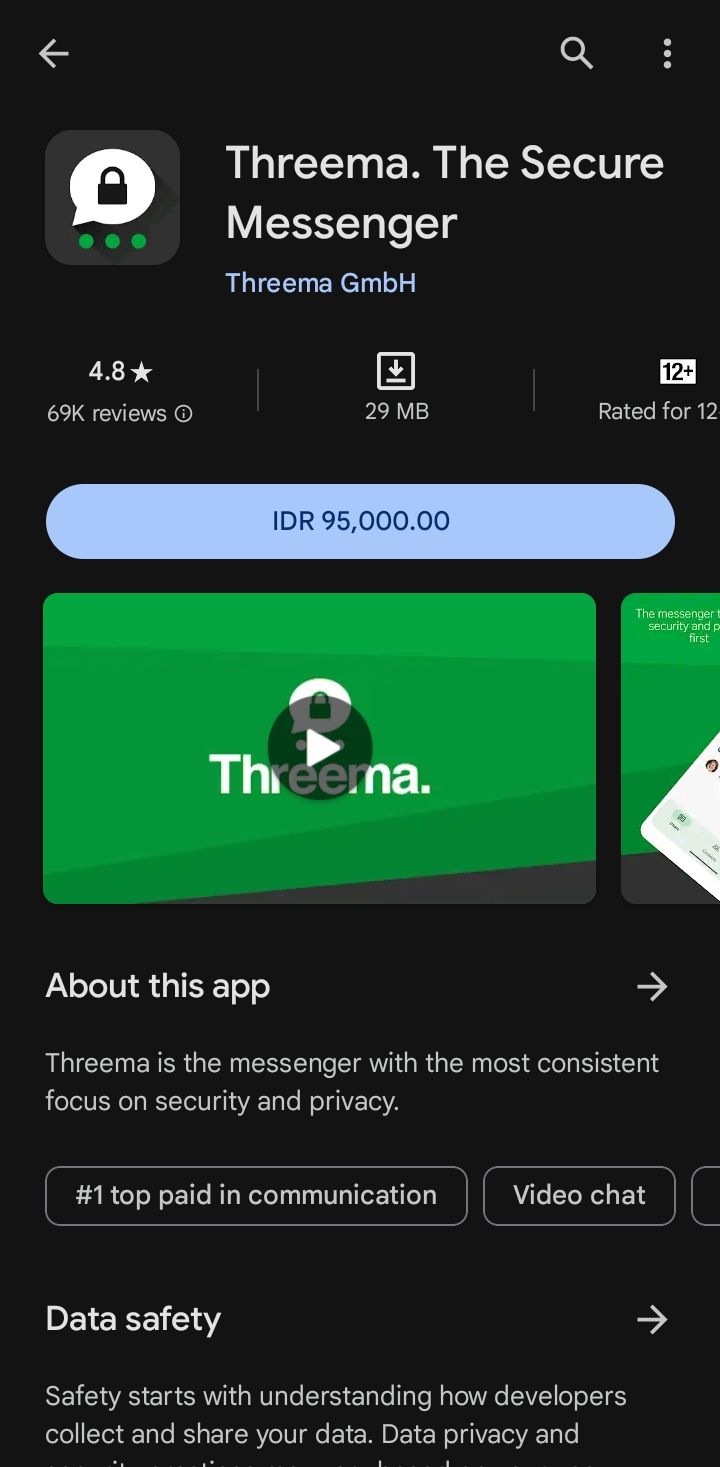Screen dimensions: 720x1467
Task: Open the three-dot overflow menu
Action: pyautogui.click(x=667, y=54)
